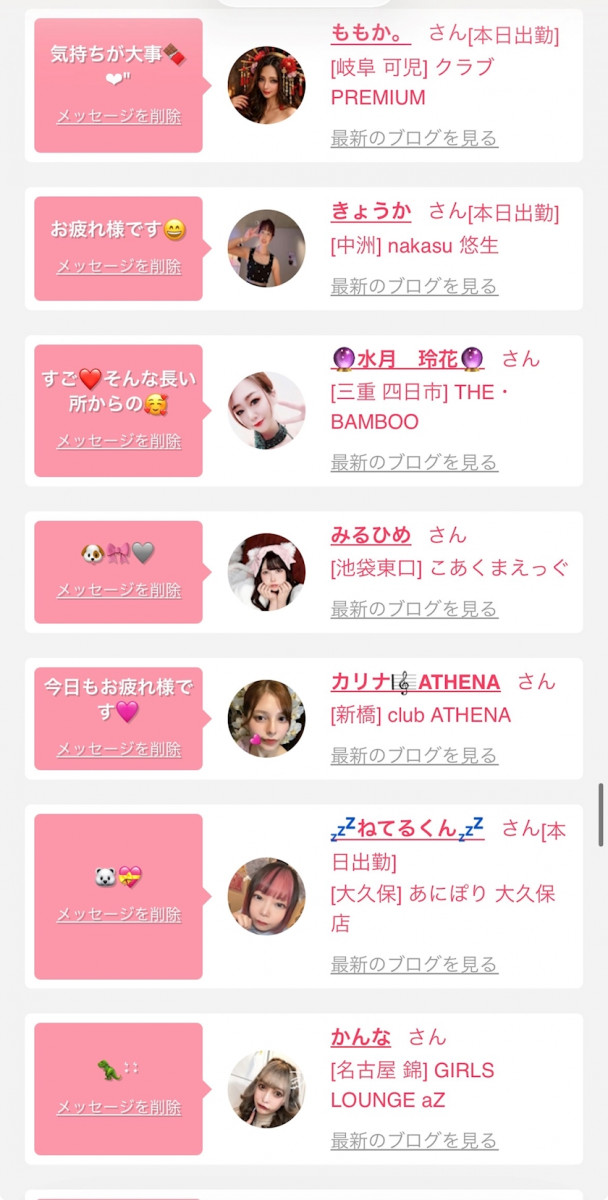608x1200 pixels.
Task: Open きょうか's profile link
Action: (x=371, y=212)
